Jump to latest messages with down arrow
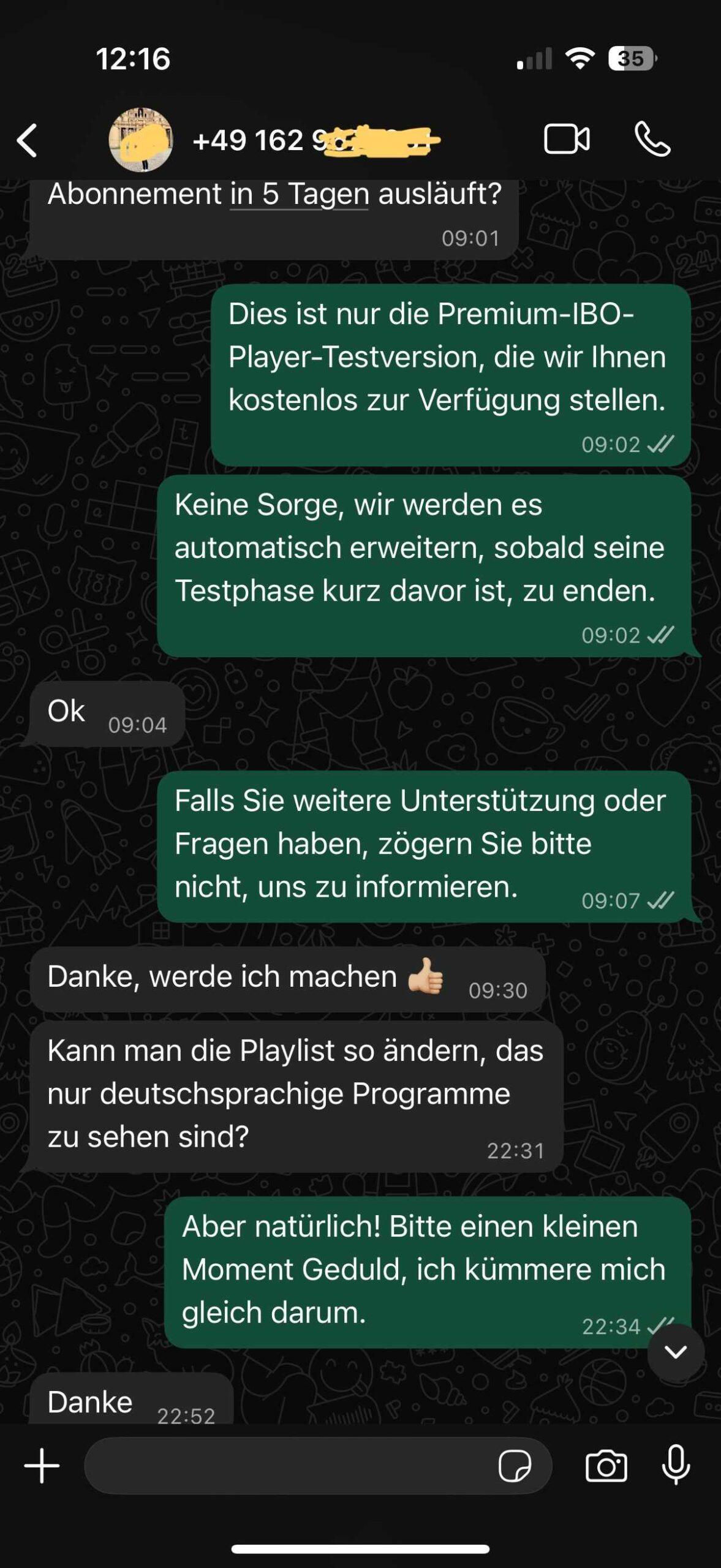Viewport: 721px width, 1568px height. [x=676, y=1352]
